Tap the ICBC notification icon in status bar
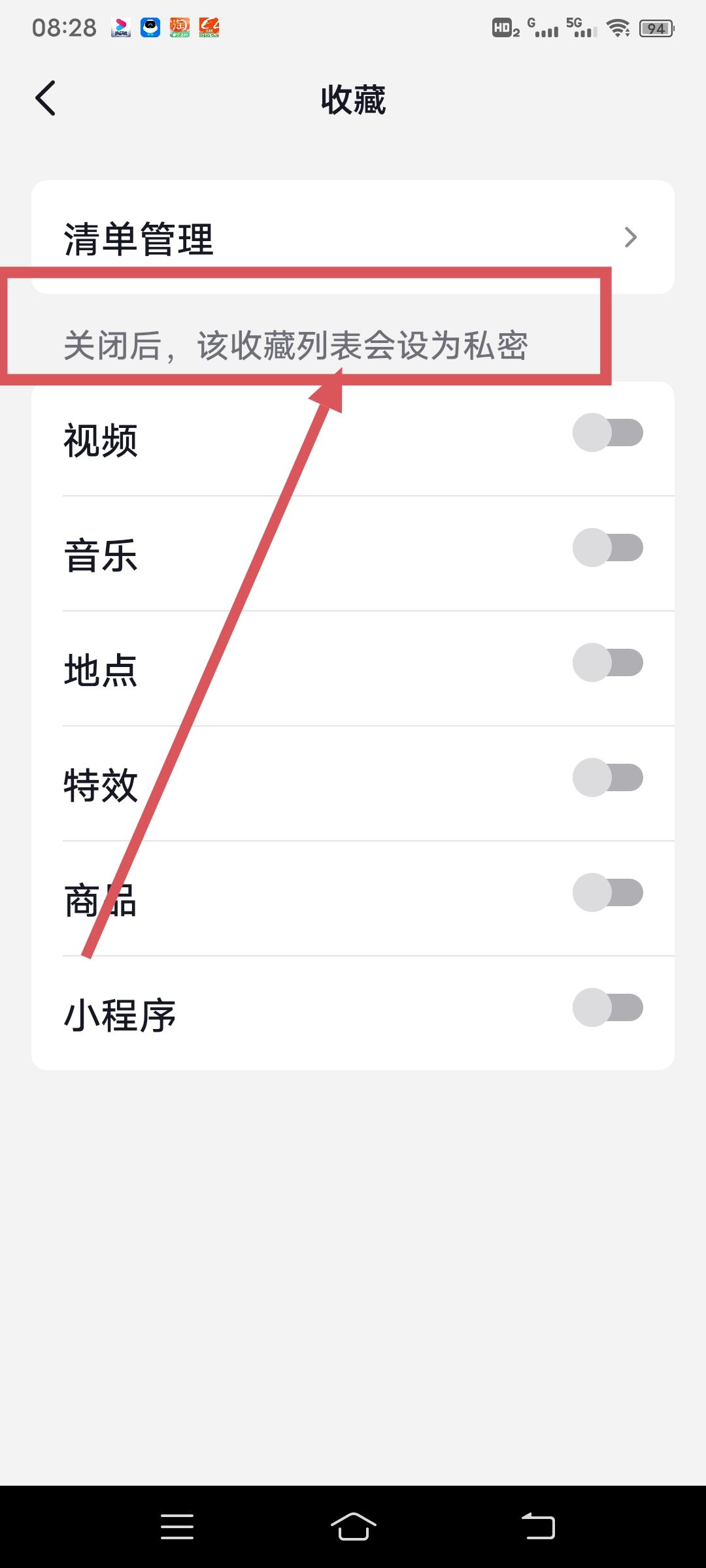This screenshot has height=1568, width=706. (x=209, y=27)
